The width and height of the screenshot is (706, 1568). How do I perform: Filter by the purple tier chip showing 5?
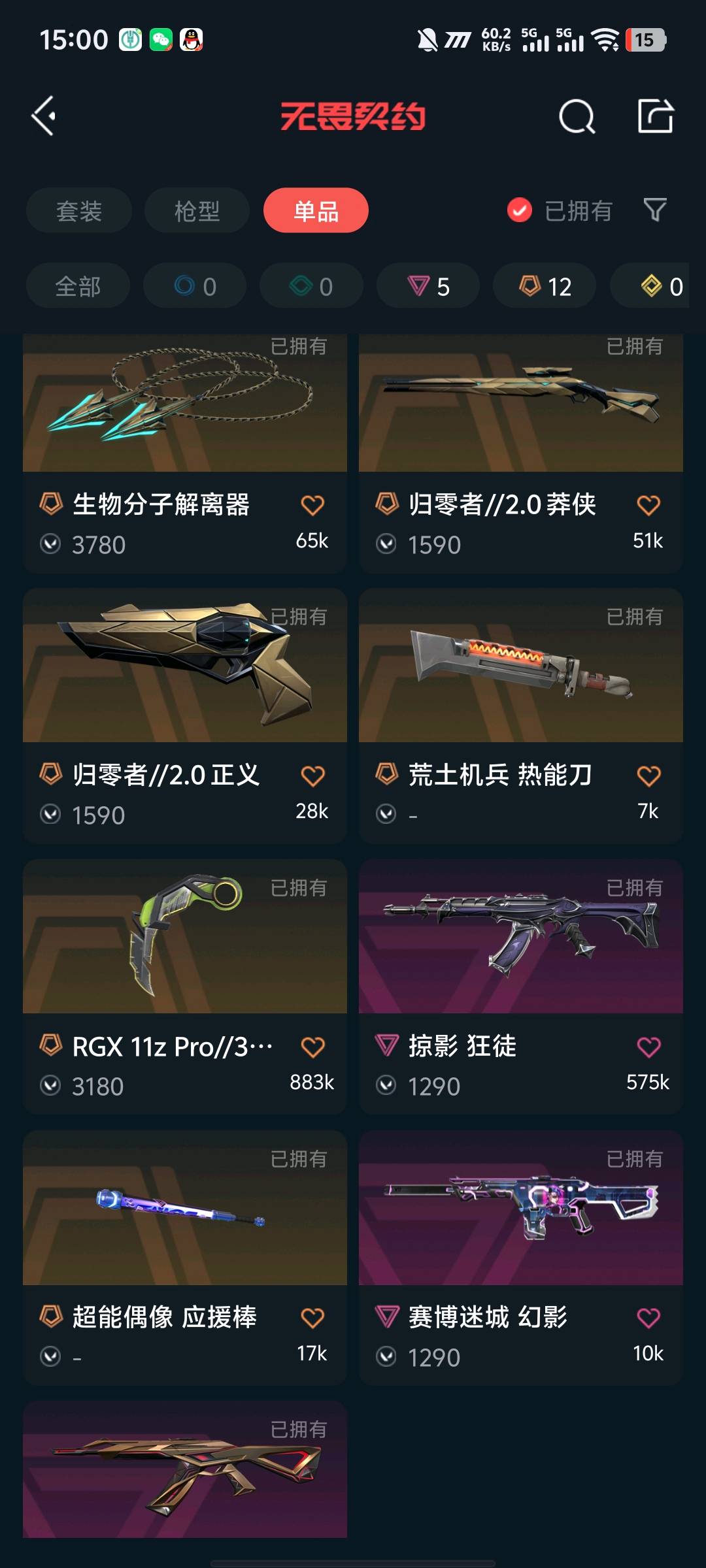tap(428, 286)
